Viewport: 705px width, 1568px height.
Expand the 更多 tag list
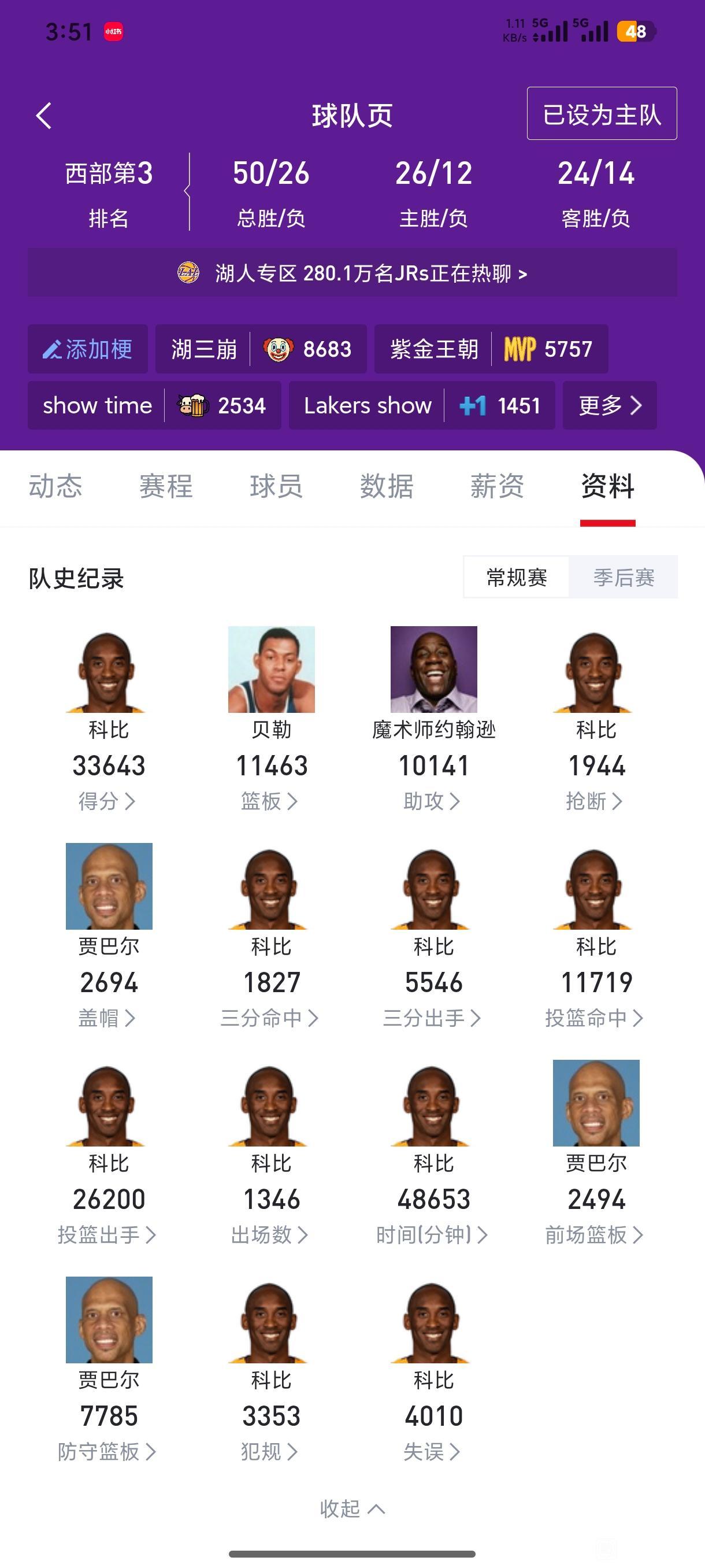pyautogui.click(x=609, y=405)
